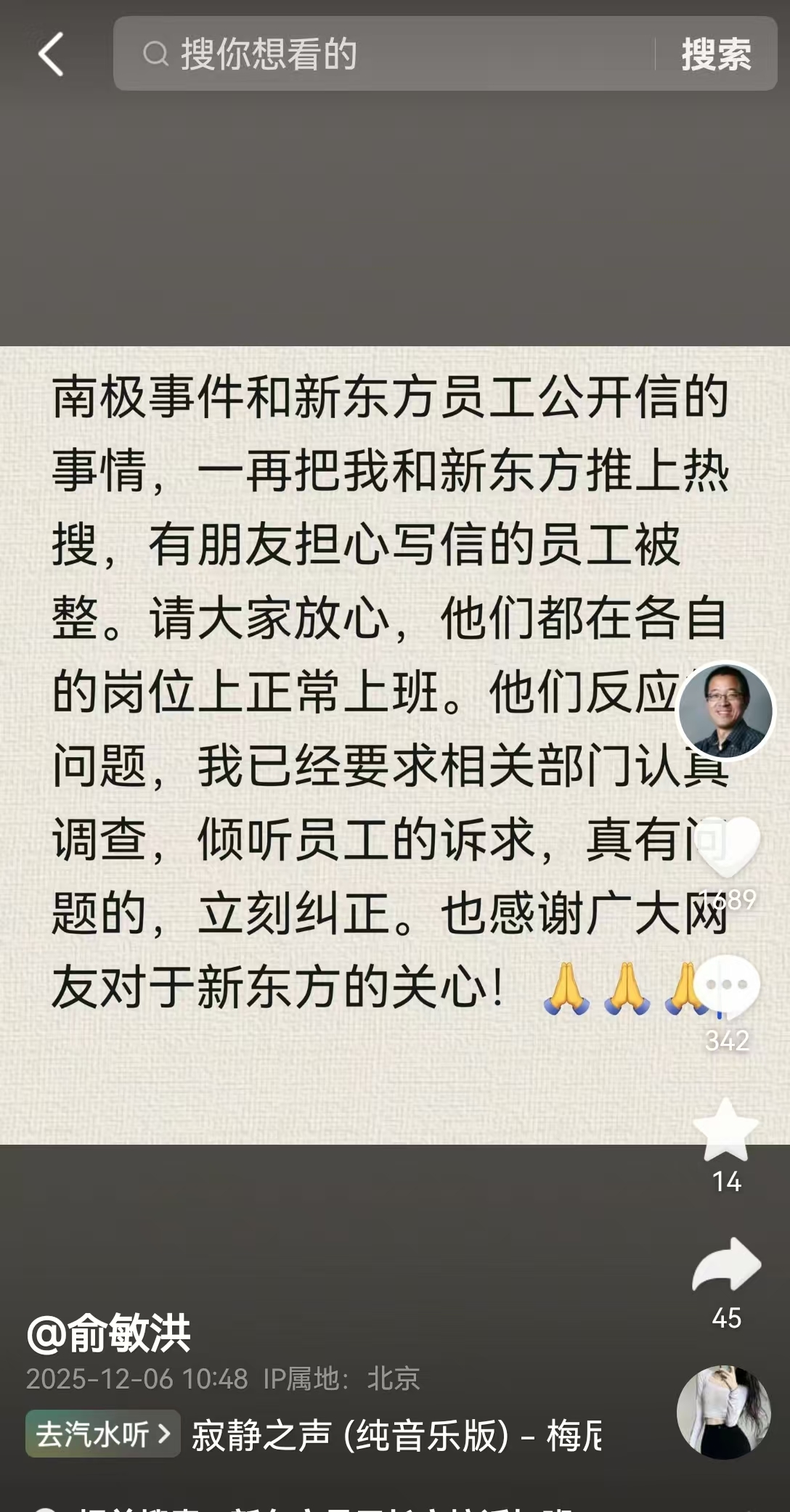Like this post with the heart

pos(727,848)
